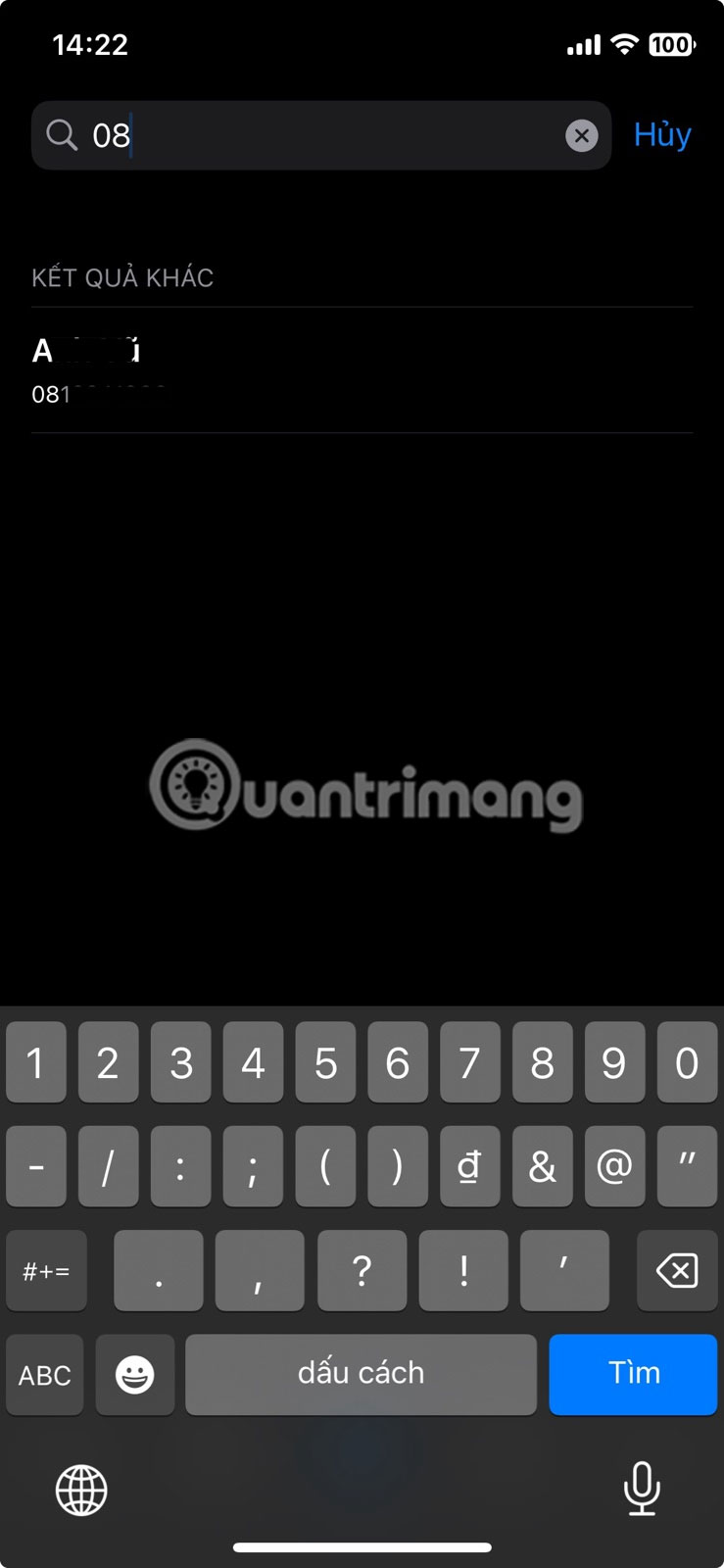The width and height of the screenshot is (724, 1568).
Task: Tap the search field containing 08
Action: point(323,135)
